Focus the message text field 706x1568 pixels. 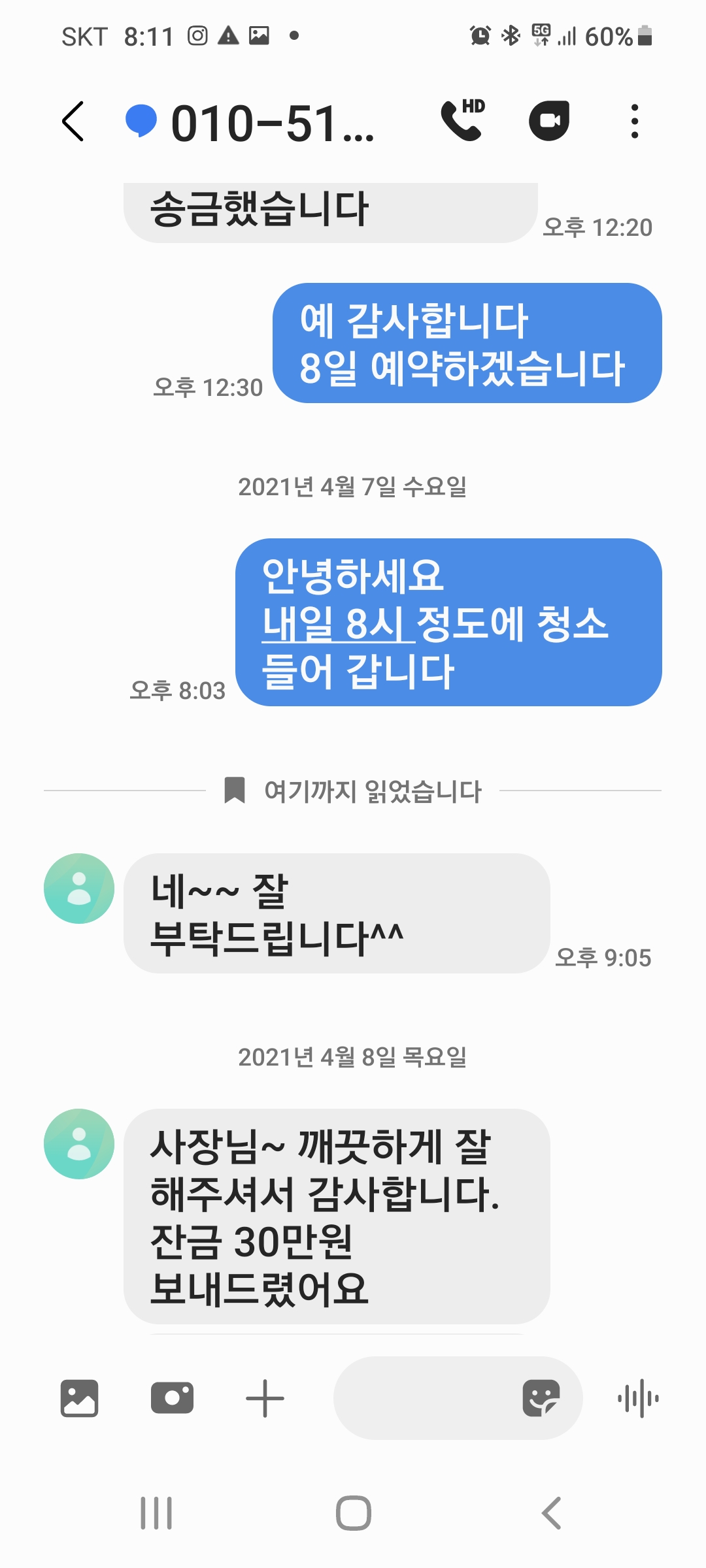click(x=425, y=1398)
